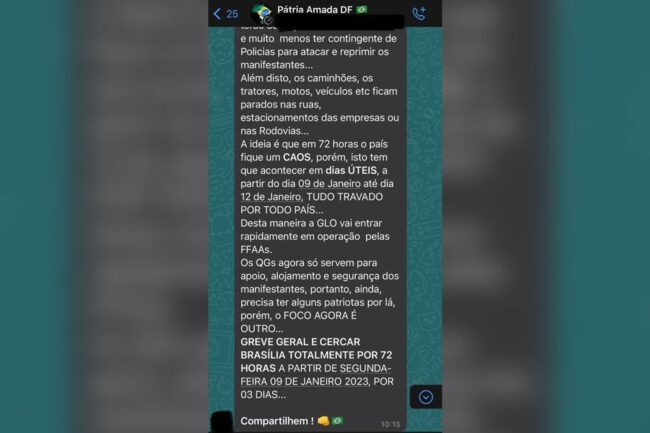Start a call with the group
Screen dimensions: 650x433
coord(419,13)
